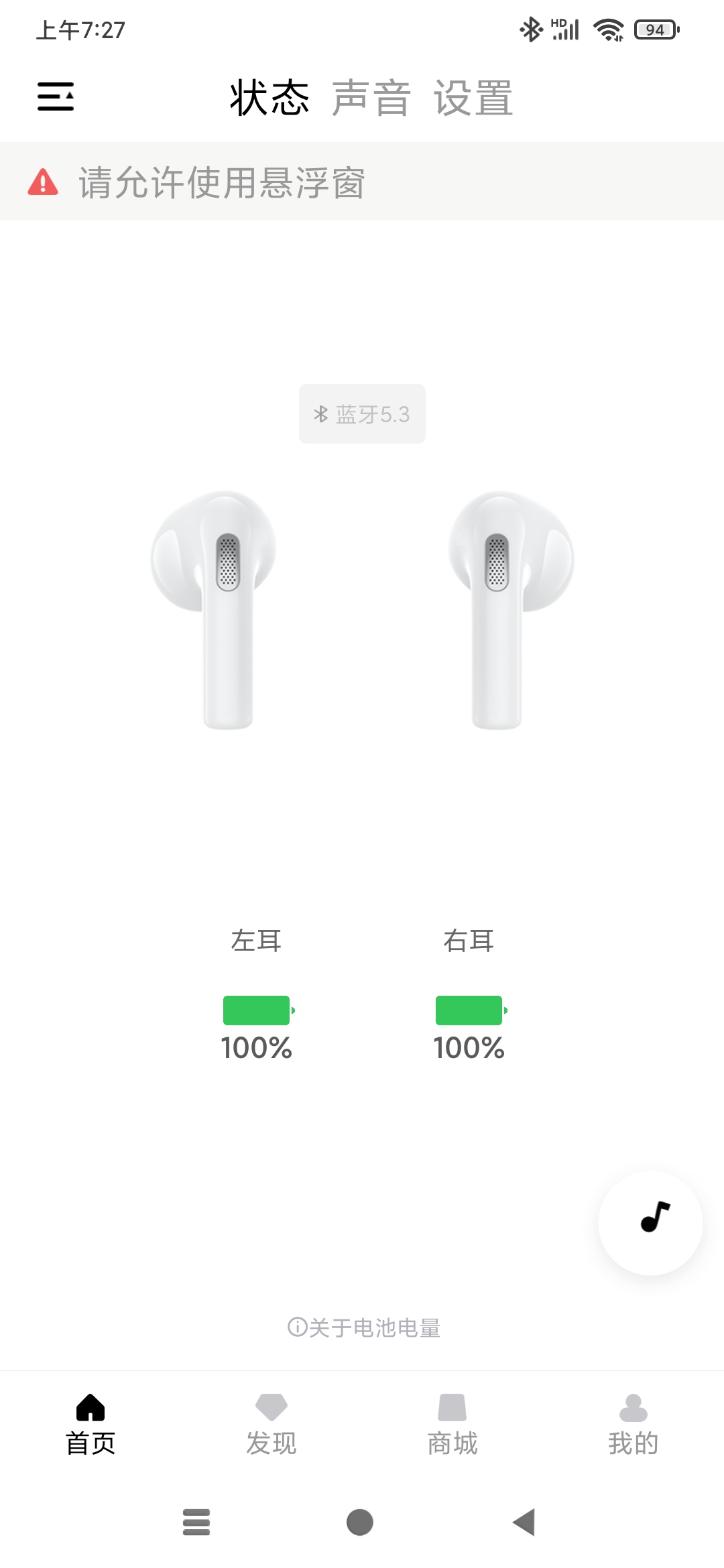The width and height of the screenshot is (724, 1568).
Task: Tap the system back button
Action: tap(524, 1522)
